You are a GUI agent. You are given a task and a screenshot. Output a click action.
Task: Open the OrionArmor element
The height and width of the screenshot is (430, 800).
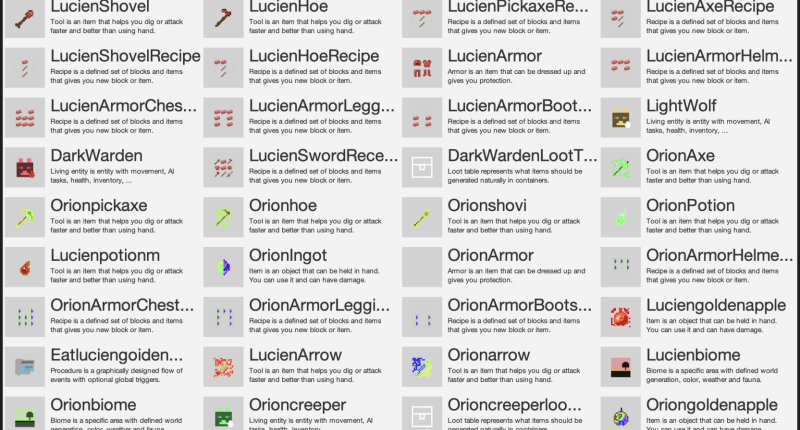[x=490, y=256]
